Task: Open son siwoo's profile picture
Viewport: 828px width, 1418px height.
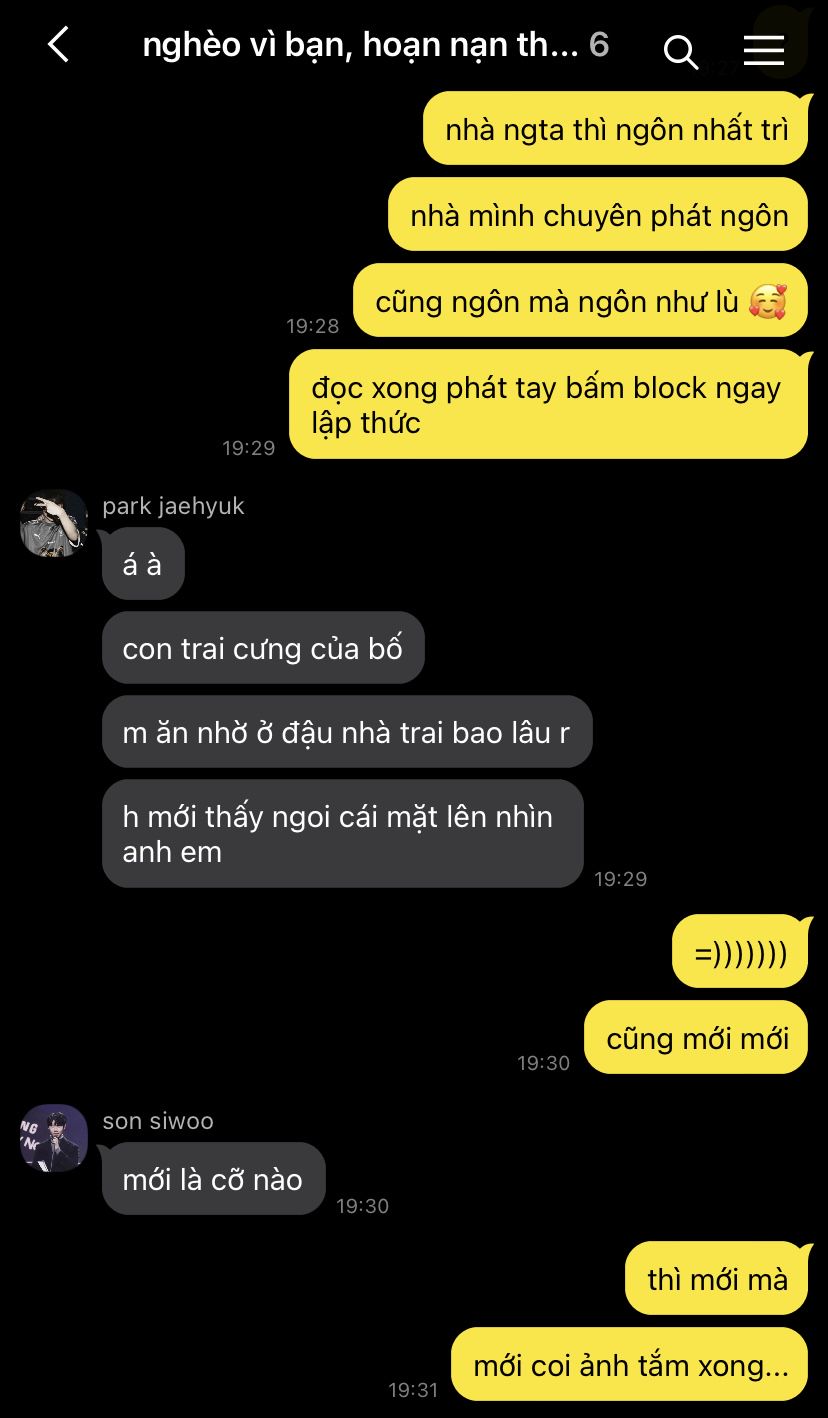Action: point(54,1138)
